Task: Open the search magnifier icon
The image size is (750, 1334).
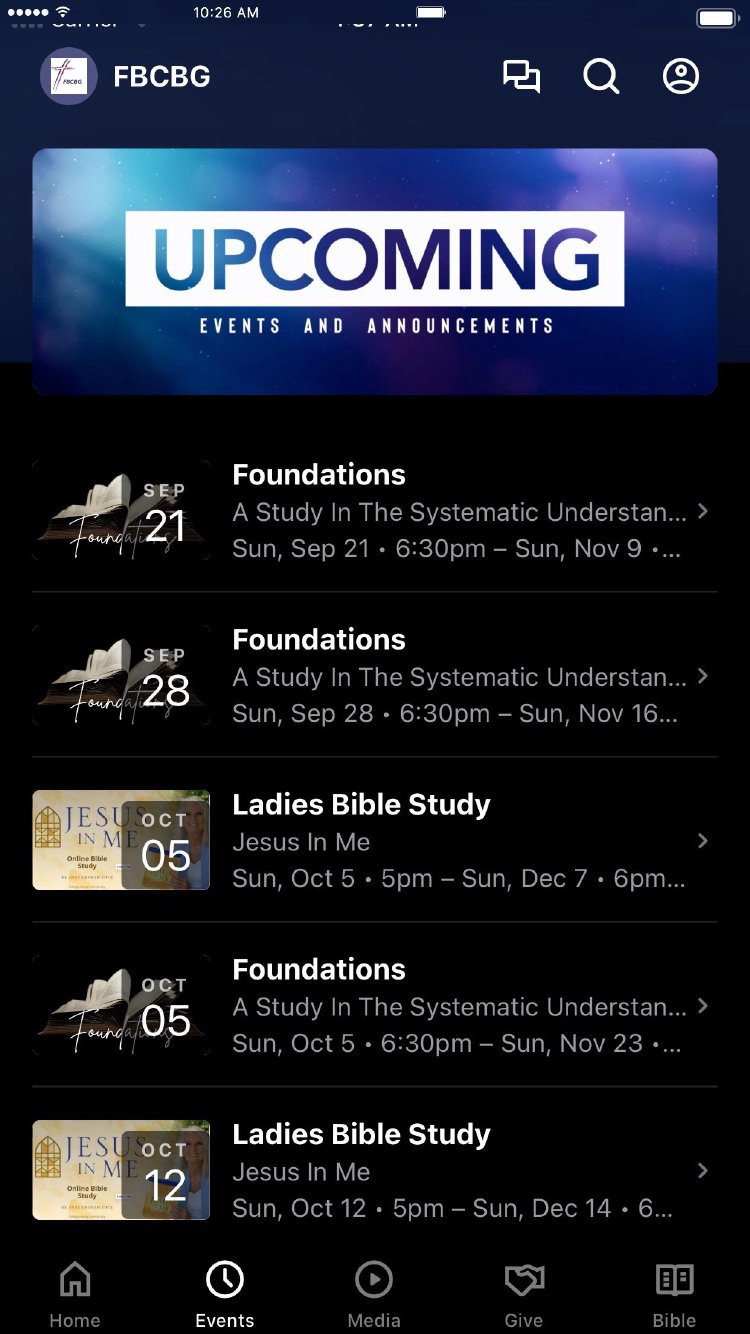Action: click(x=601, y=77)
